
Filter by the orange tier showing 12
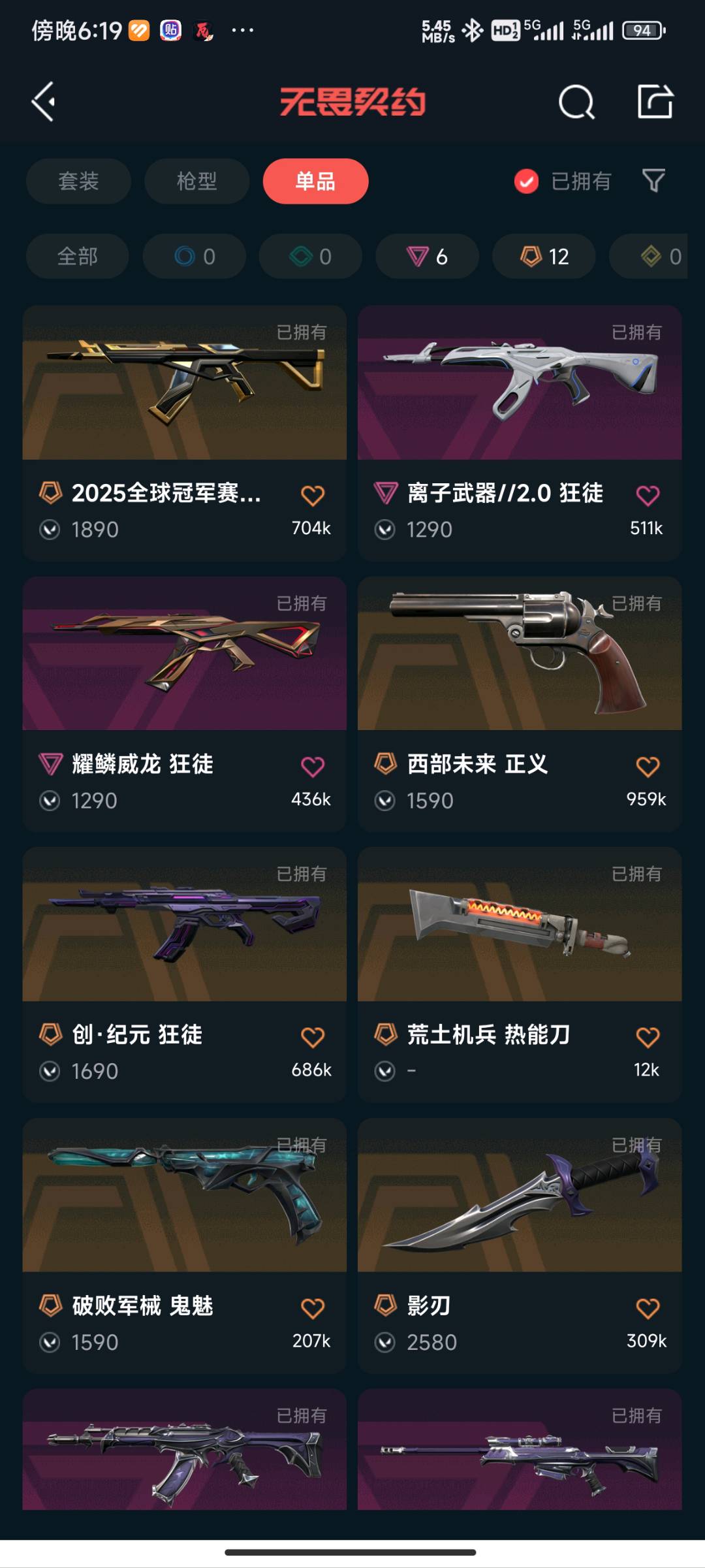click(x=544, y=256)
